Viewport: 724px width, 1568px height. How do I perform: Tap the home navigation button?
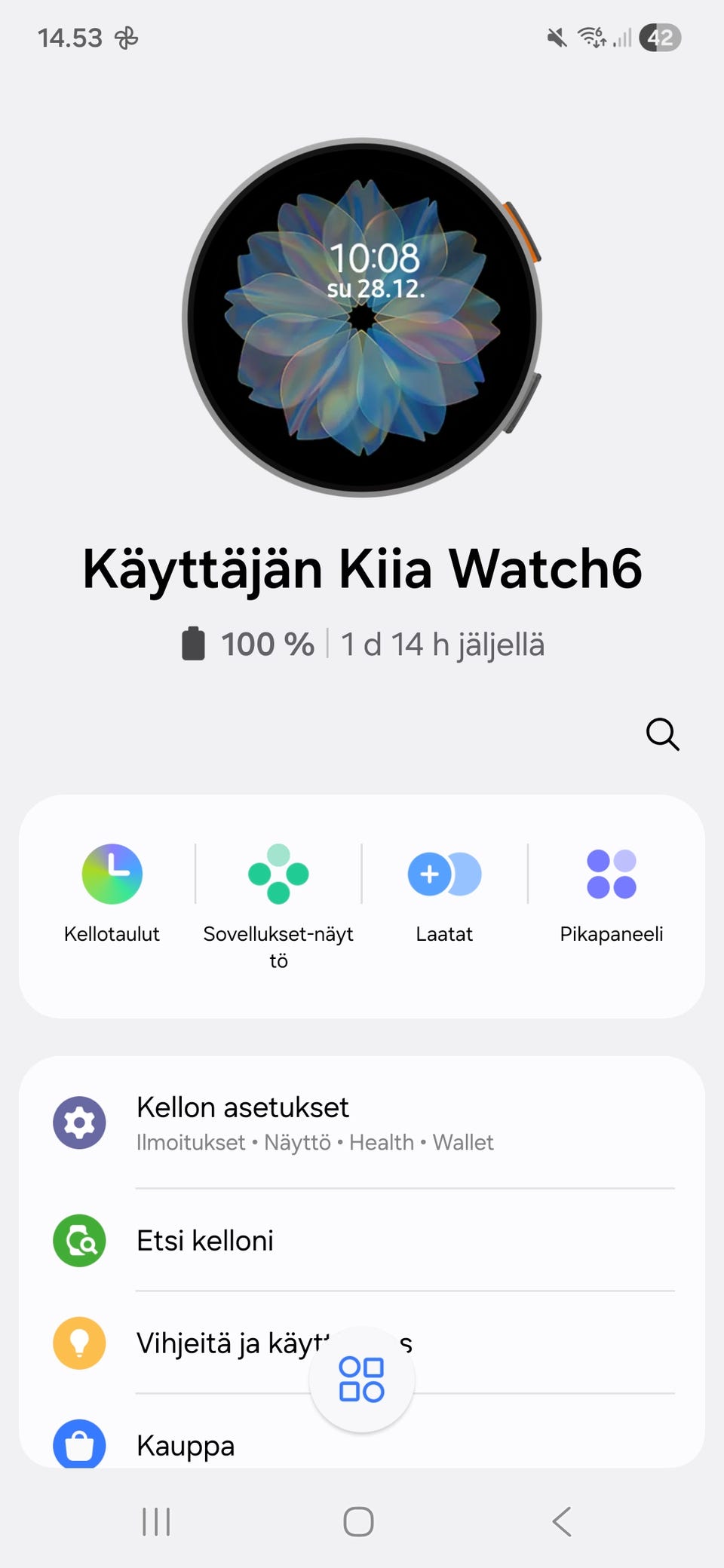click(360, 1521)
